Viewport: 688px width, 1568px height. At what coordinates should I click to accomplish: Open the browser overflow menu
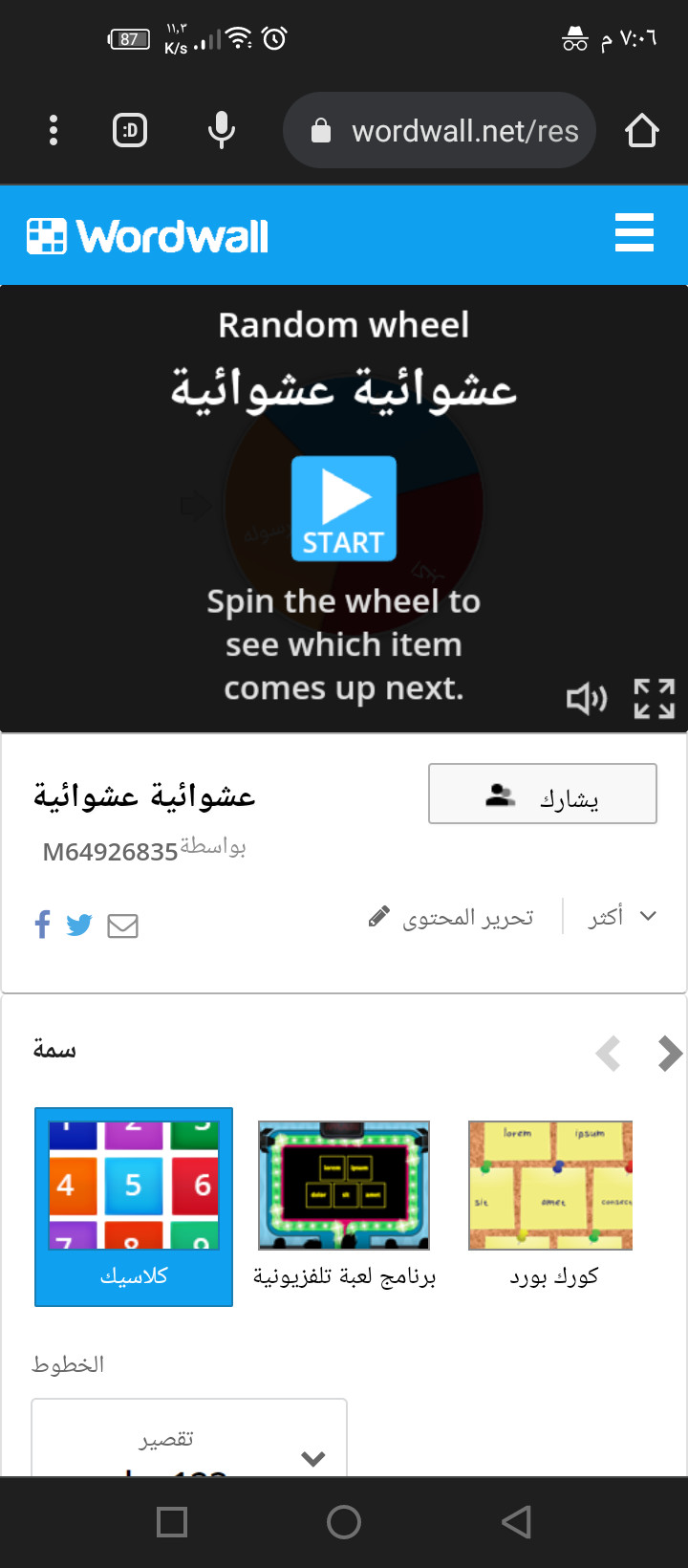coord(54,130)
